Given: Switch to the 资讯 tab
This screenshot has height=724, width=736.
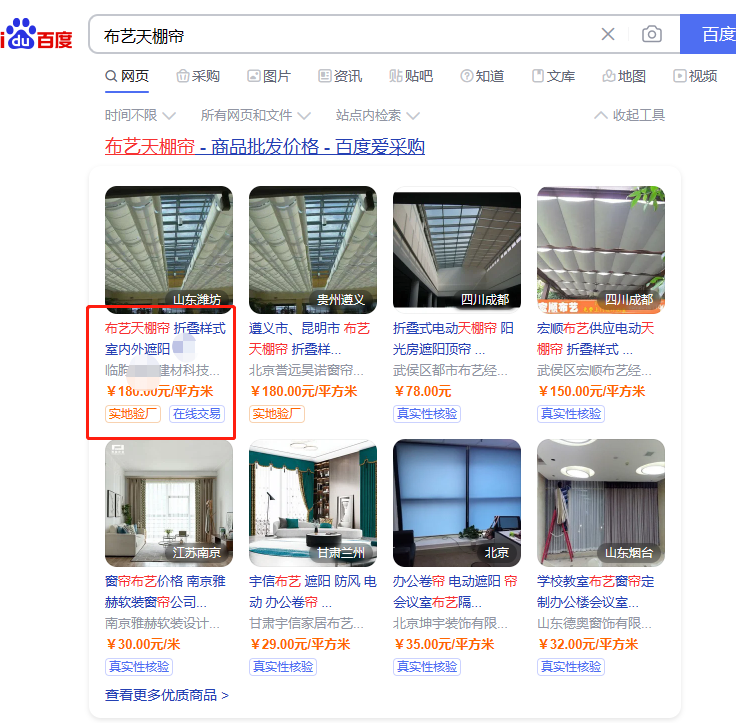Looking at the screenshot, I should click(340, 76).
